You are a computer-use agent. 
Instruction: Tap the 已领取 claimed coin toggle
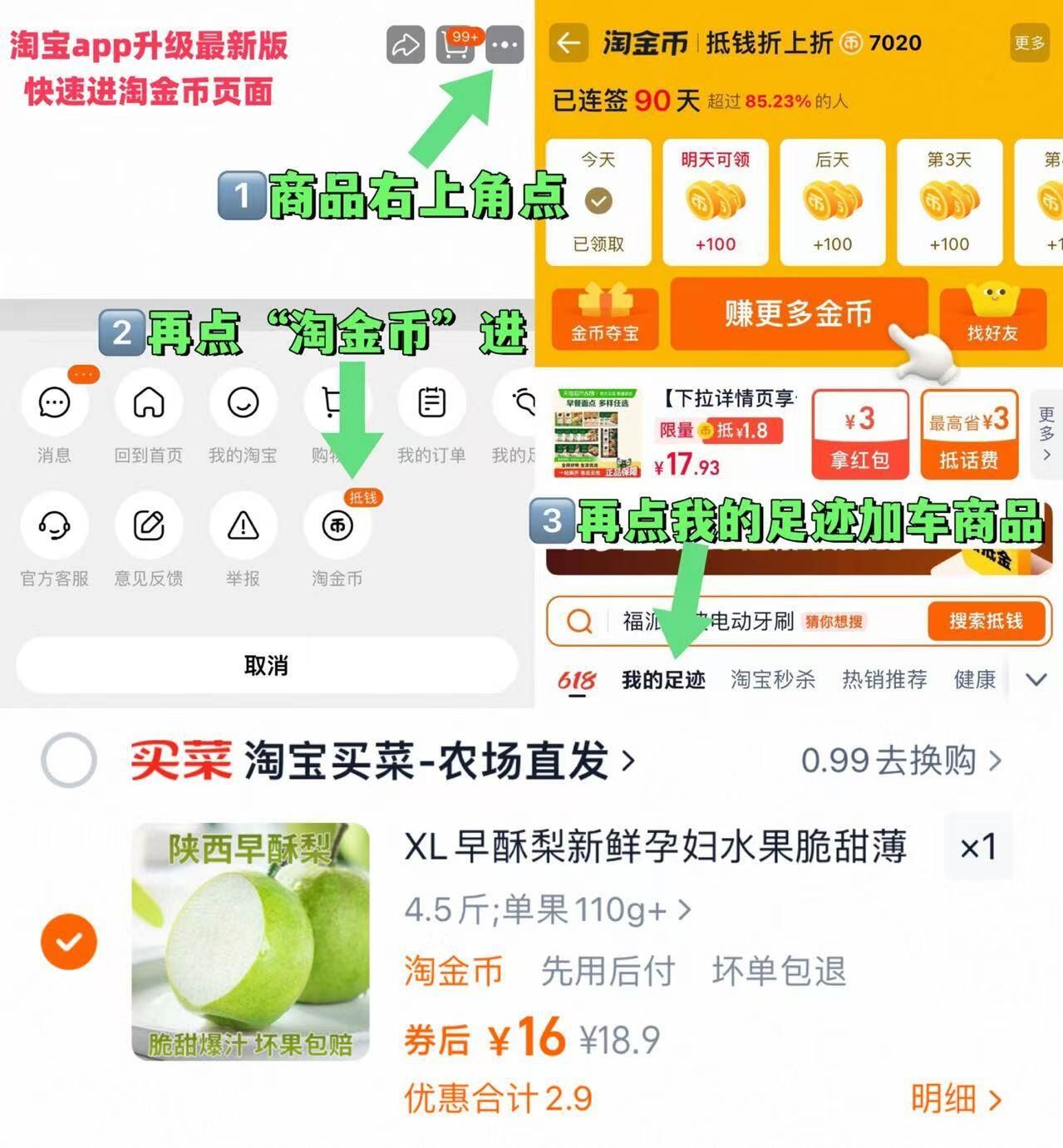coord(598,200)
